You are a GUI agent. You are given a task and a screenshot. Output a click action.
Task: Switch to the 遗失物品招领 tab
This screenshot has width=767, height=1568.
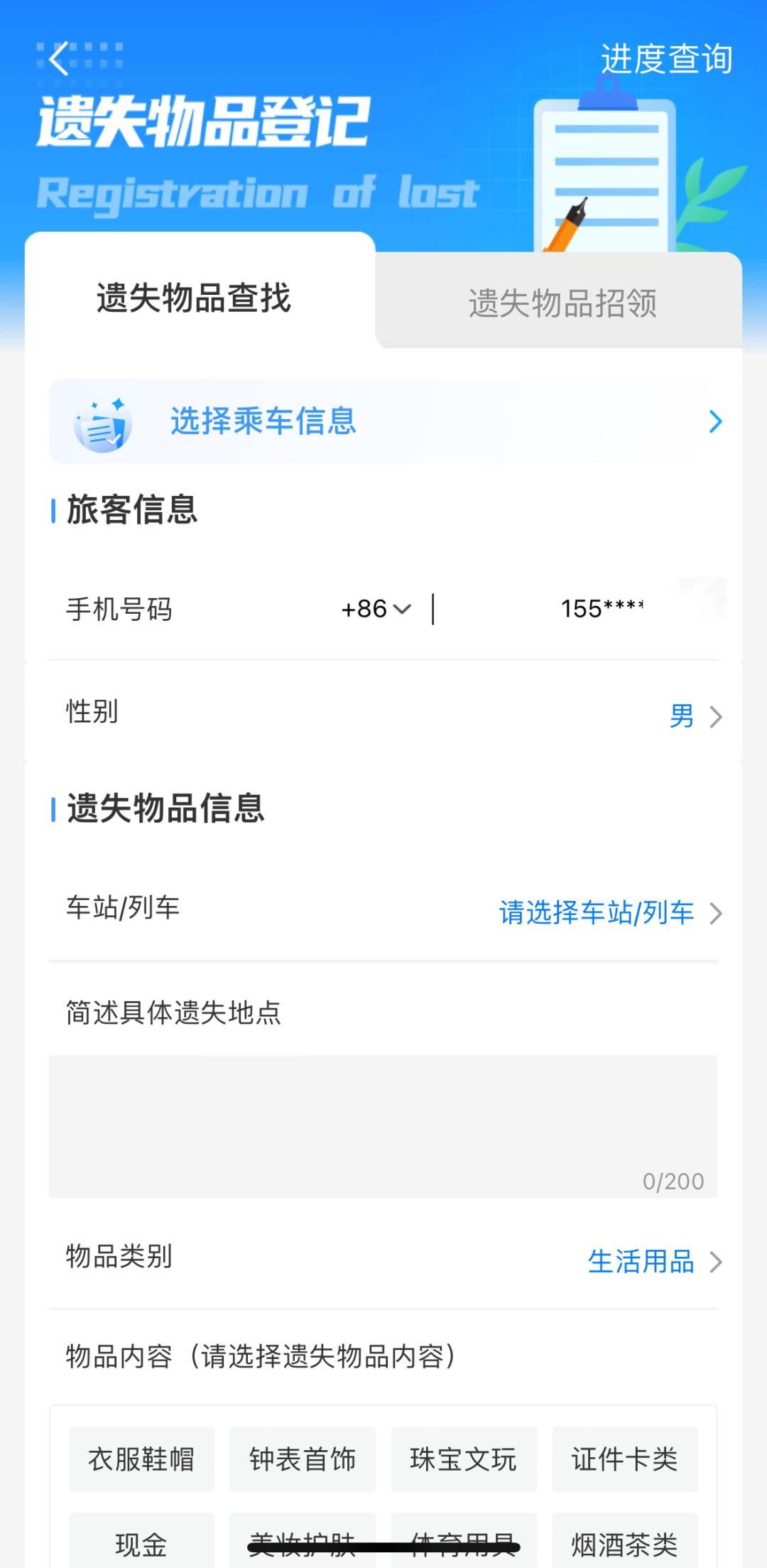tap(562, 303)
